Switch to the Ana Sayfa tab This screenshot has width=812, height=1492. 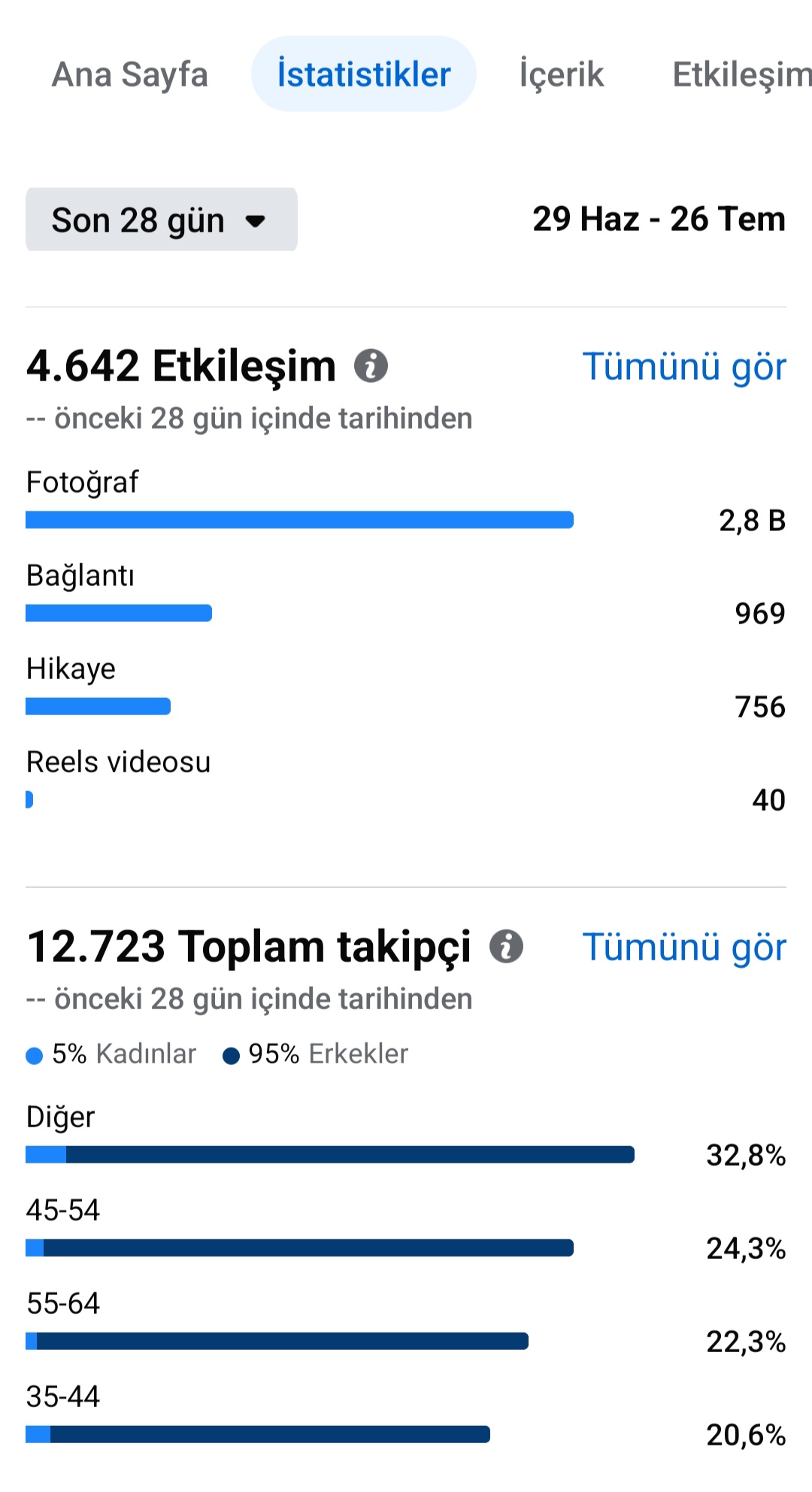click(129, 74)
